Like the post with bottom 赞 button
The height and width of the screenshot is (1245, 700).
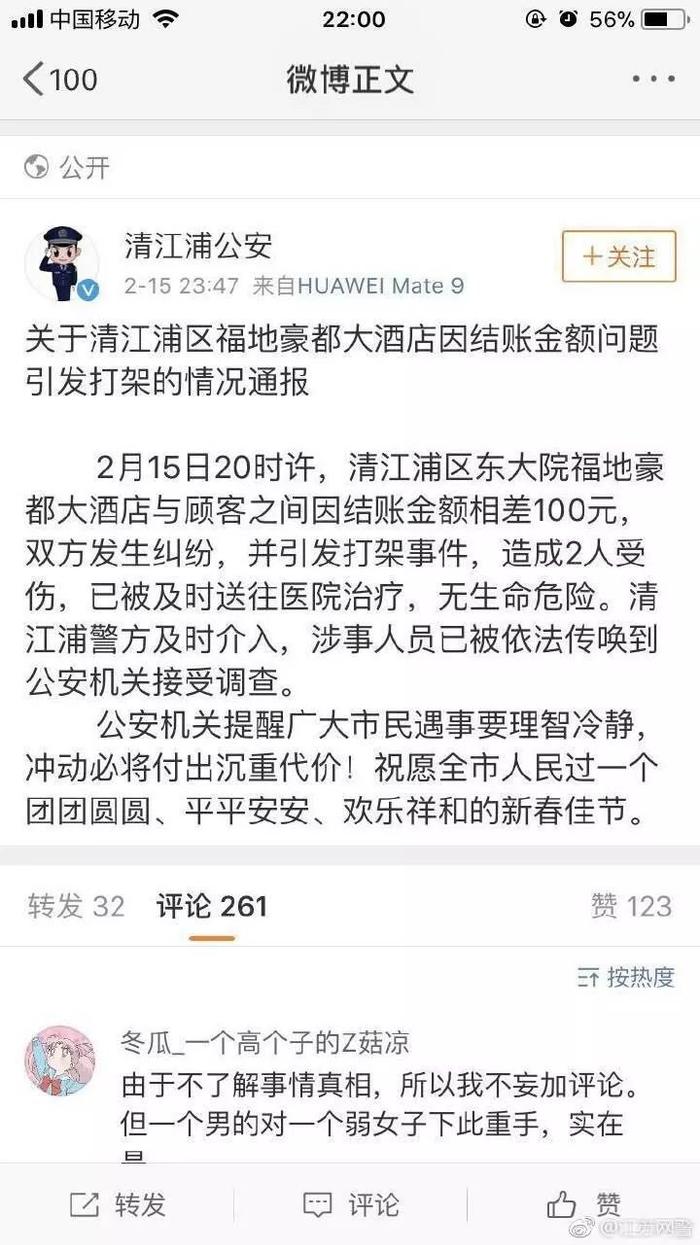tap(584, 1204)
